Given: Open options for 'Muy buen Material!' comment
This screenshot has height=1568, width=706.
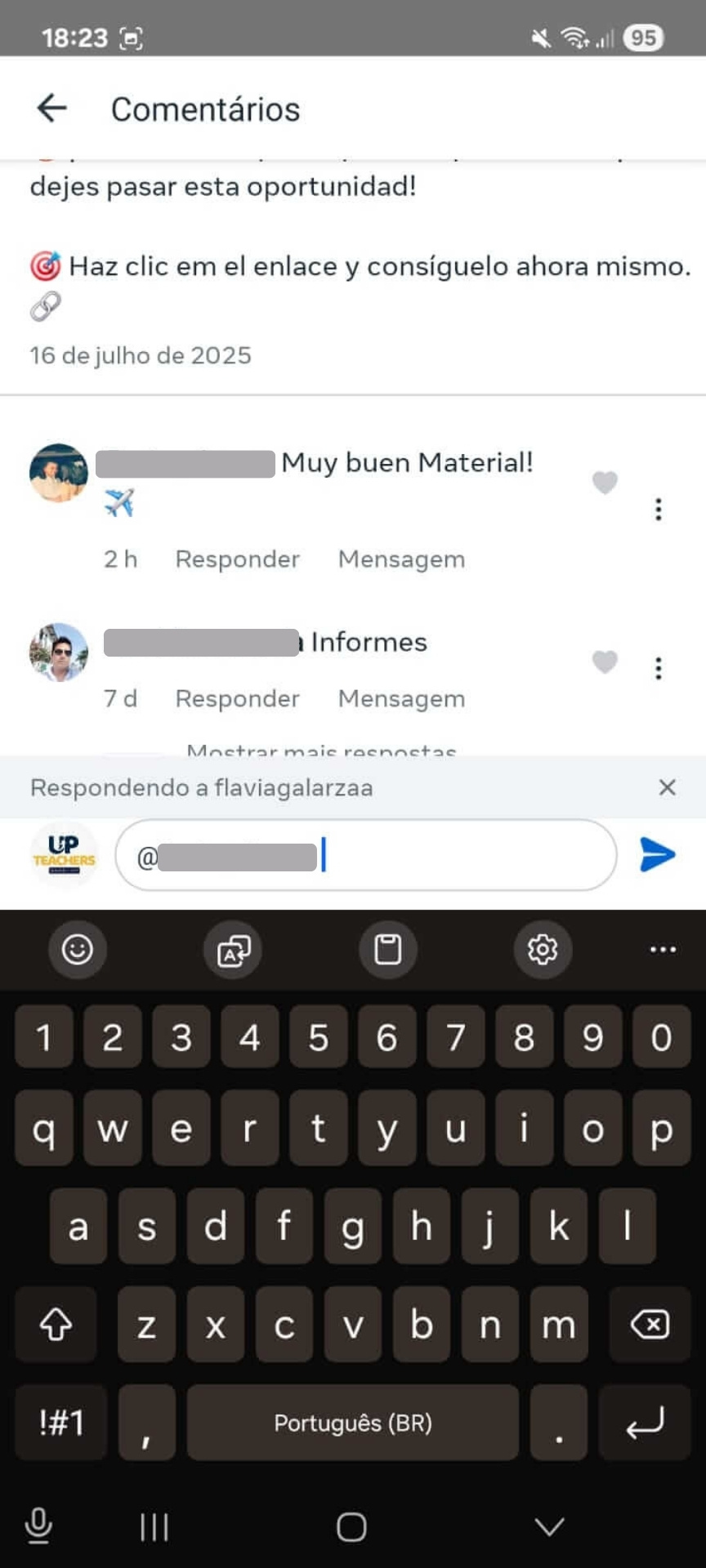Looking at the screenshot, I should point(658,510).
